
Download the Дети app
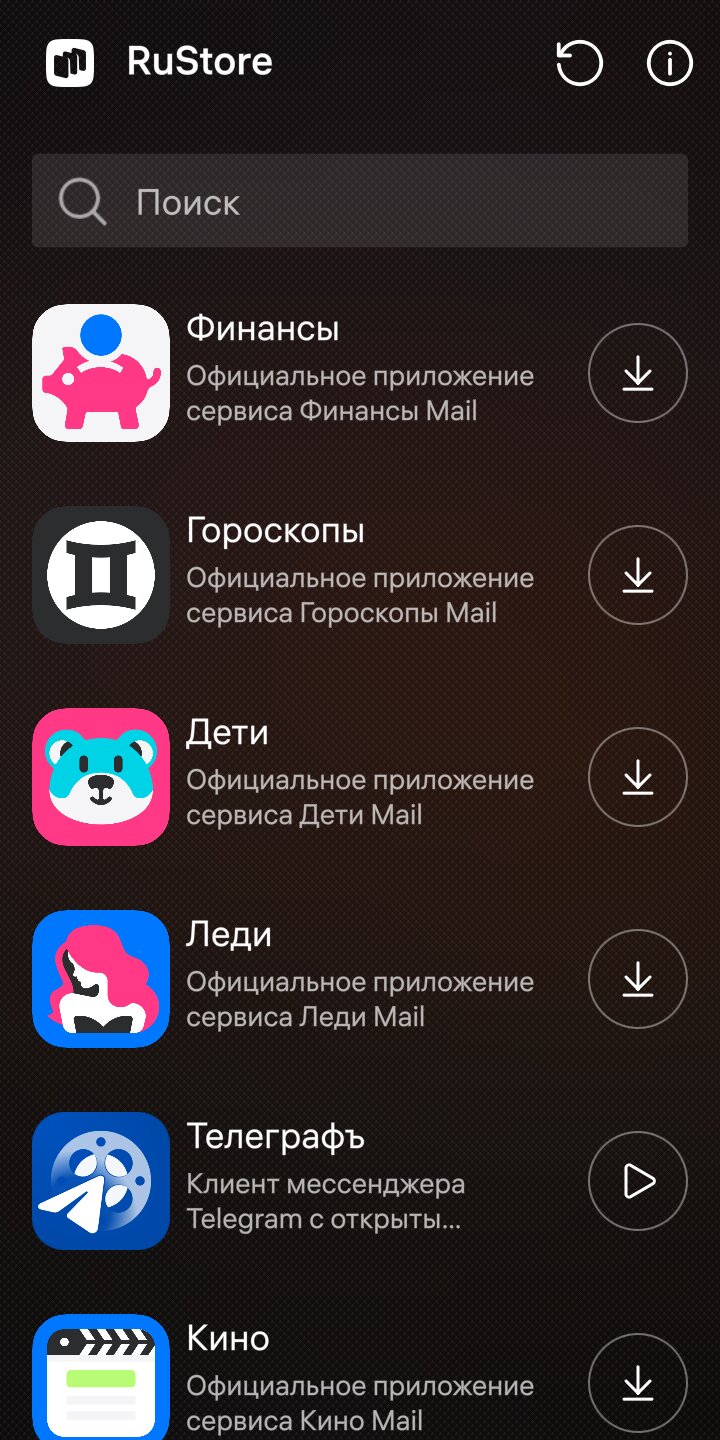[637, 778]
